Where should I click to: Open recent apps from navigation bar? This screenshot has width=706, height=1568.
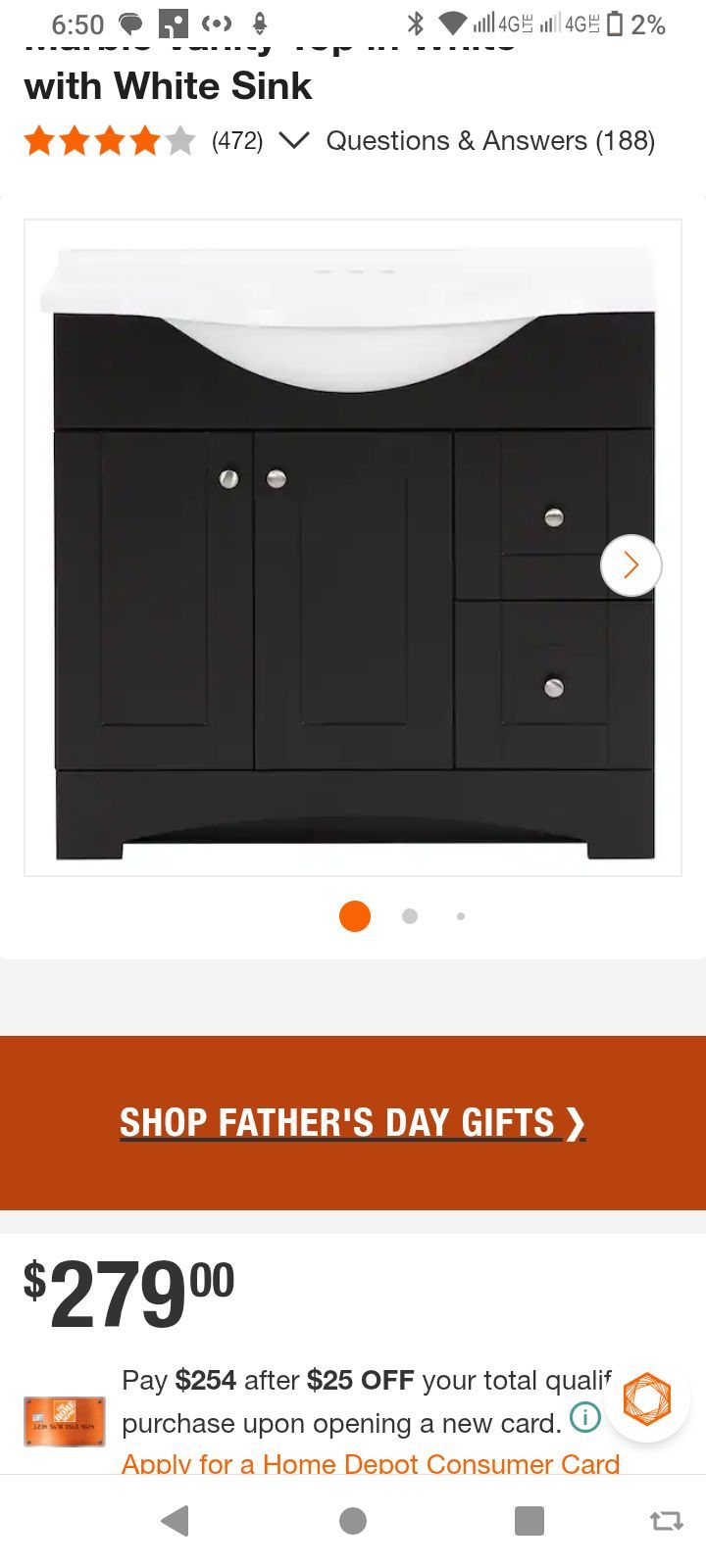click(529, 1521)
